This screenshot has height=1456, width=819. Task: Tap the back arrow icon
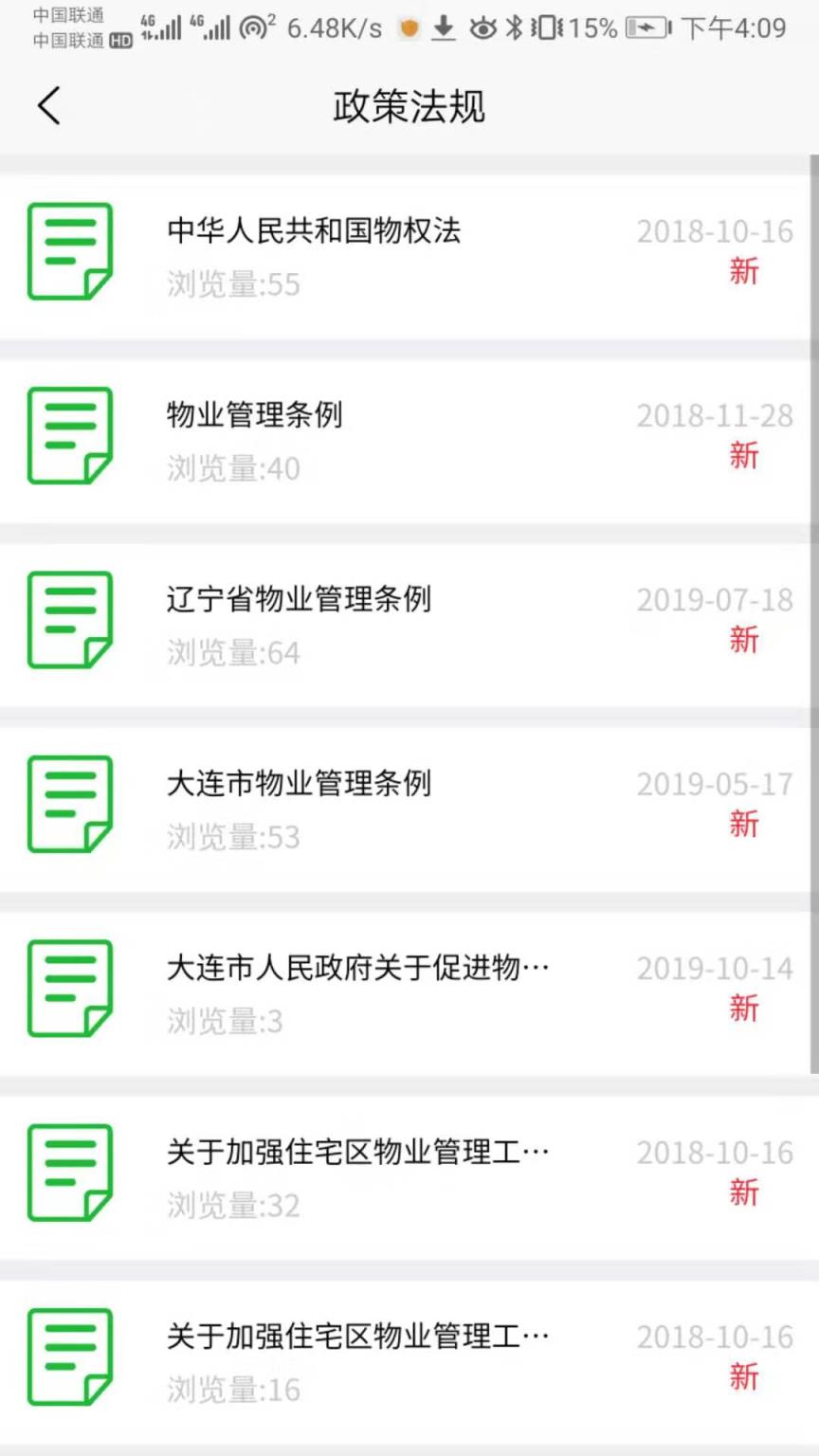pyautogui.click(x=48, y=106)
